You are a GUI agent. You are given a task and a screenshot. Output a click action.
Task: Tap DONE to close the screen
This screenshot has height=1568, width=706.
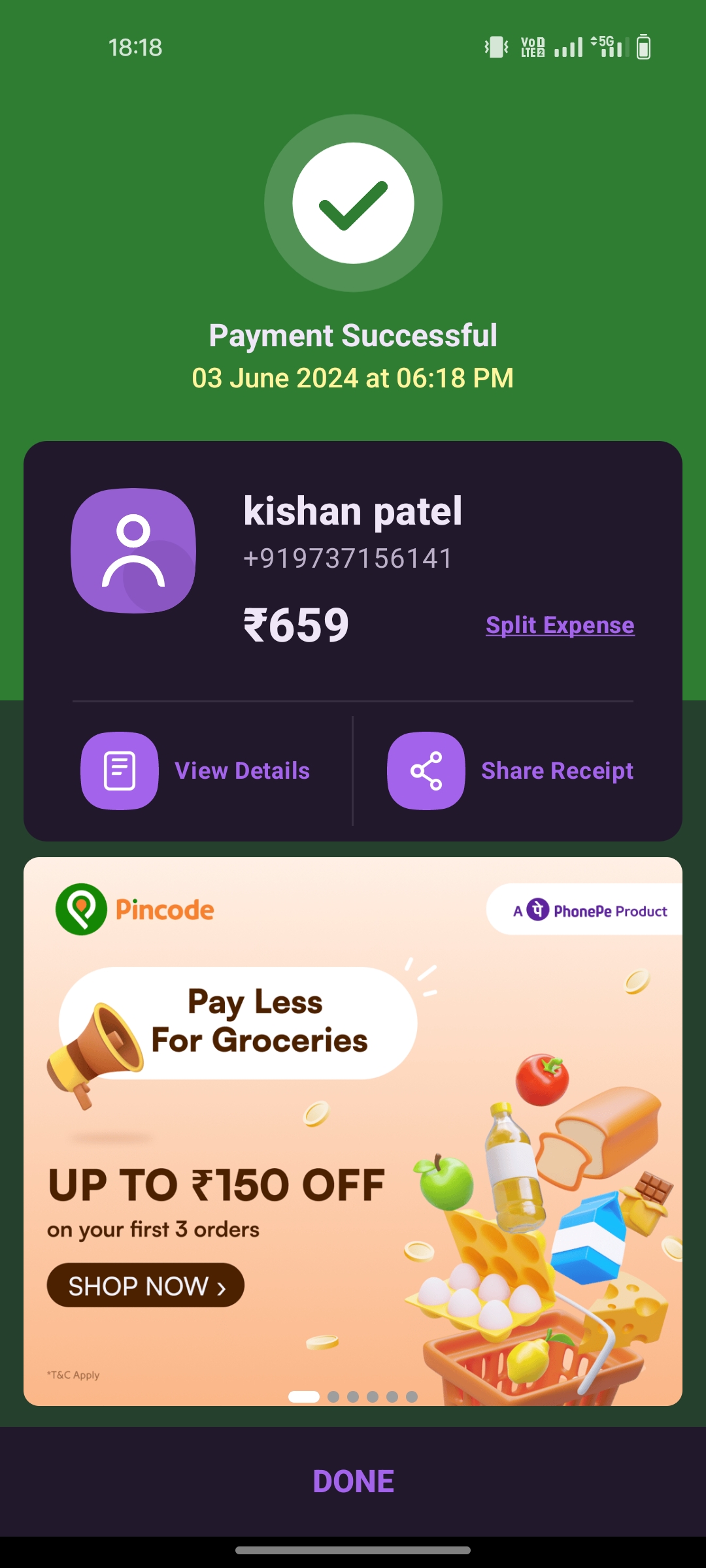click(x=353, y=1481)
